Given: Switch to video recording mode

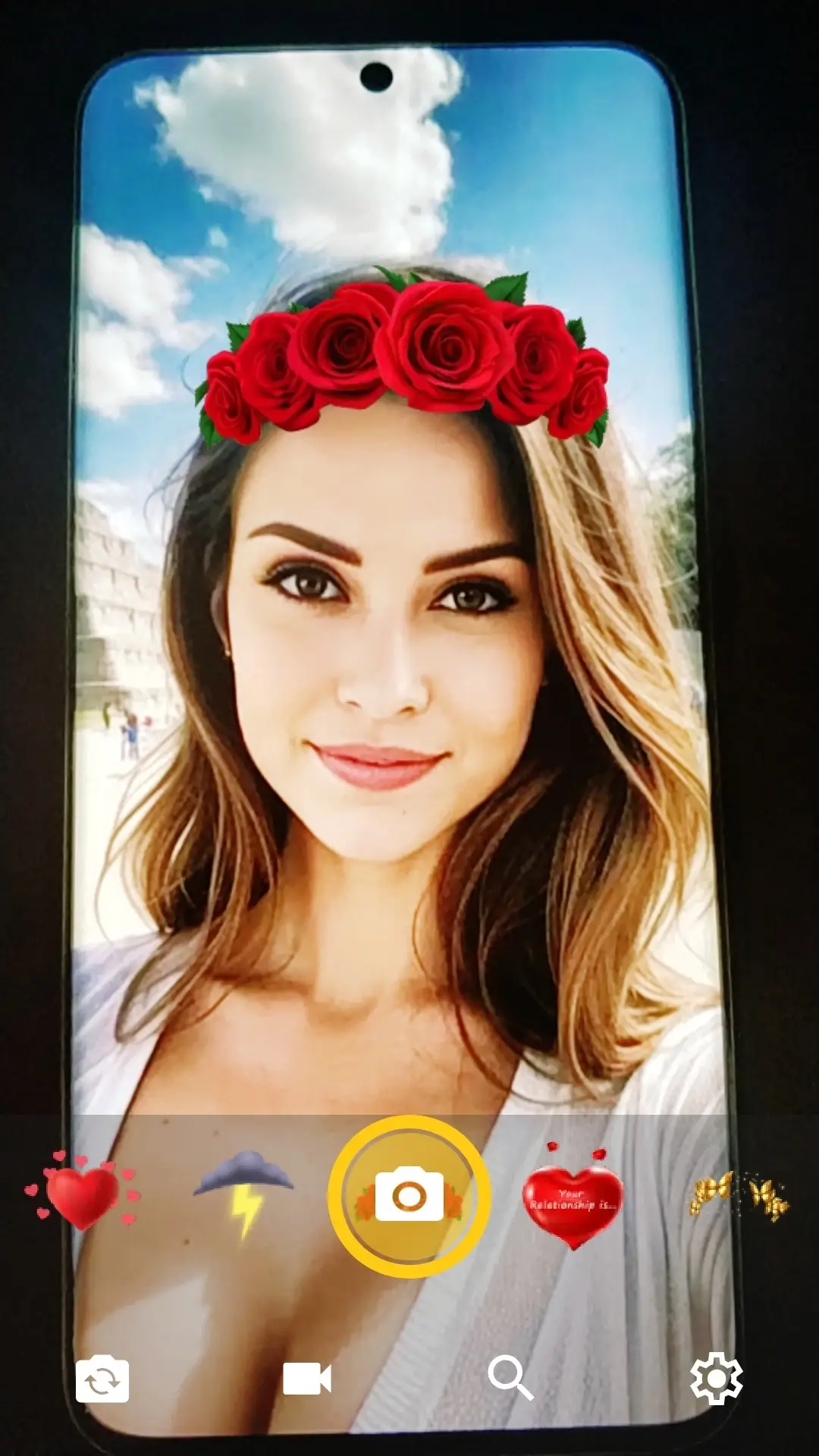Looking at the screenshot, I should [x=307, y=1379].
